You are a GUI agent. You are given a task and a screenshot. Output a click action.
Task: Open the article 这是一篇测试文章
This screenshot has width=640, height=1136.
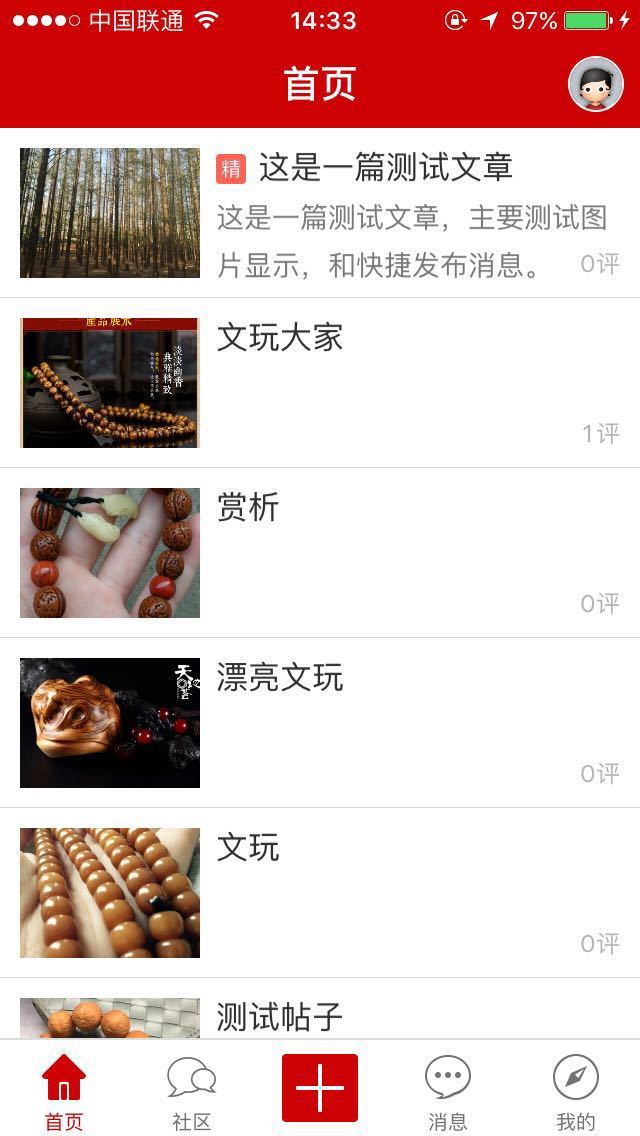click(x=385, y=168)
